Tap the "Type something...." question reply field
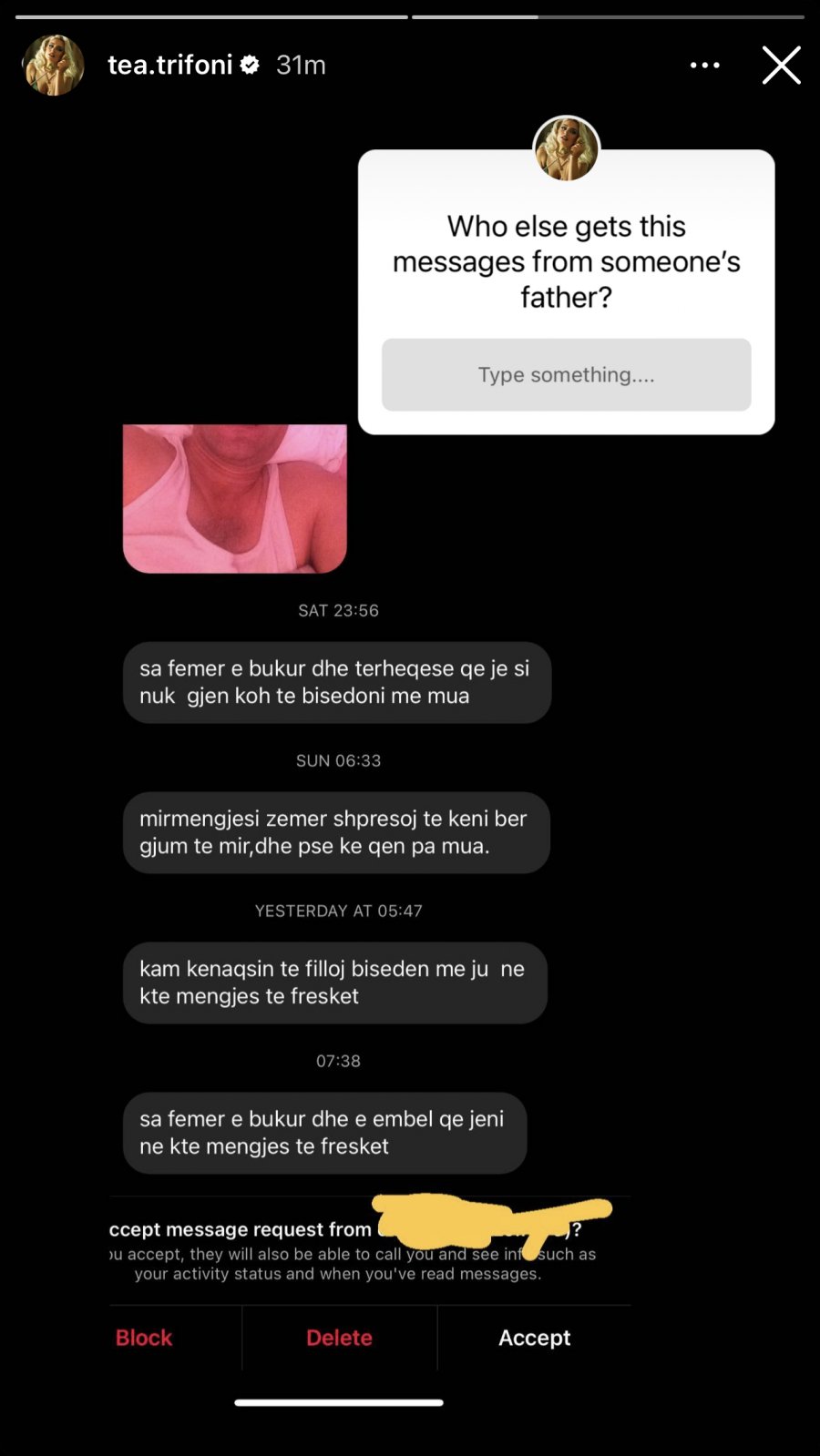 point(566,375)
